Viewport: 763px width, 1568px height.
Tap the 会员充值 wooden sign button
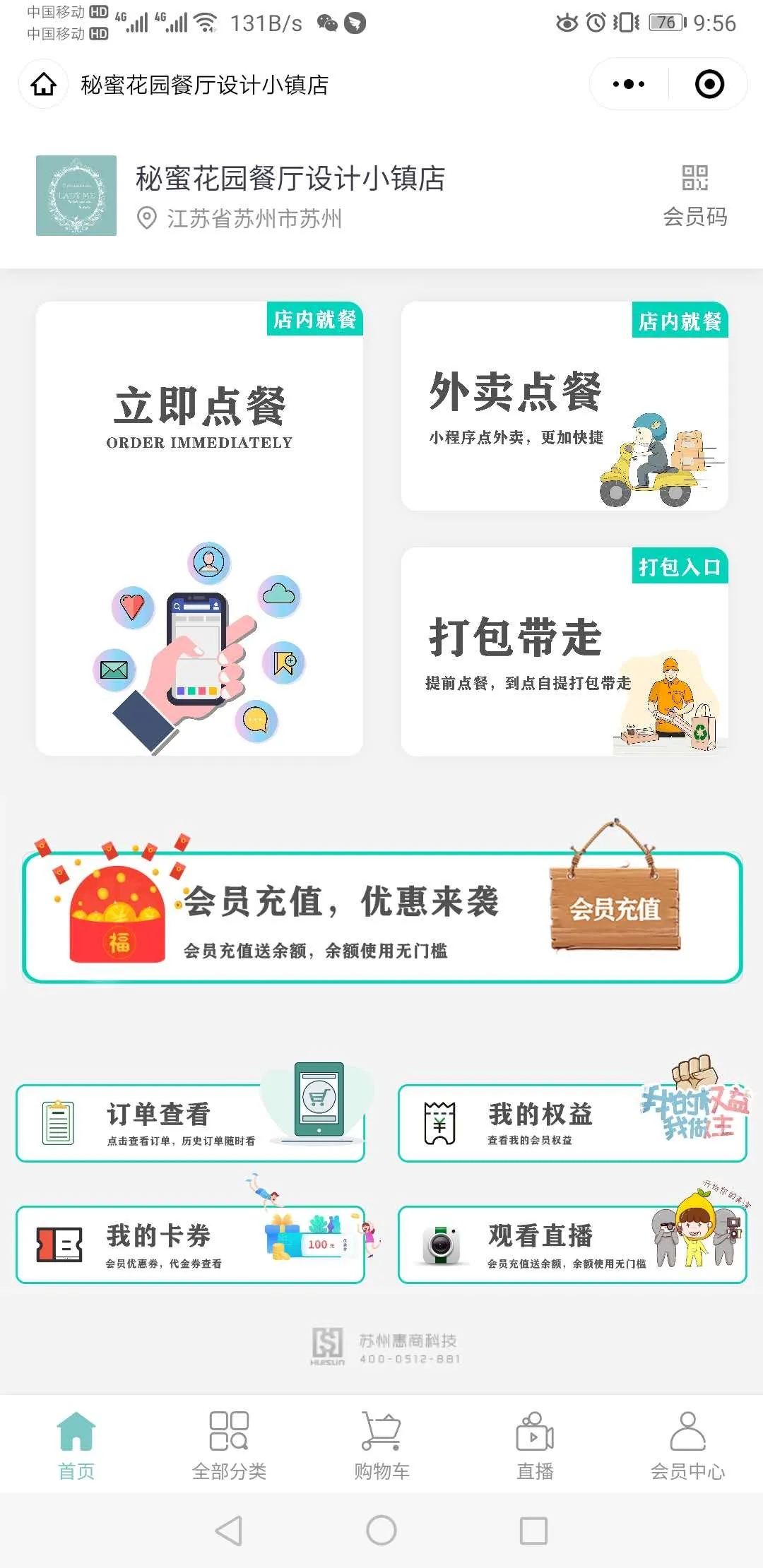(615, 909)
